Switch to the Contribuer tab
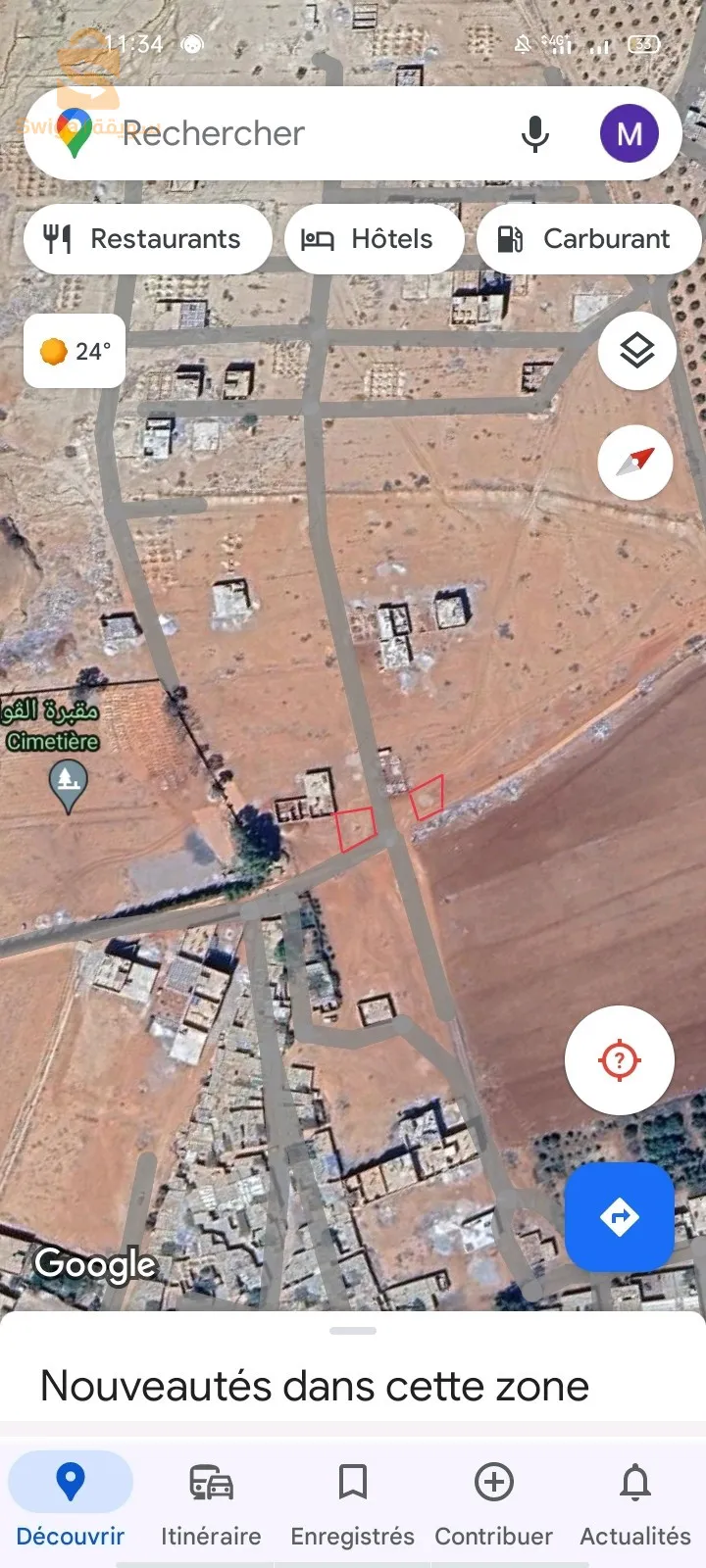This screenshot has width=706, height=1568. click(493, 1501)
